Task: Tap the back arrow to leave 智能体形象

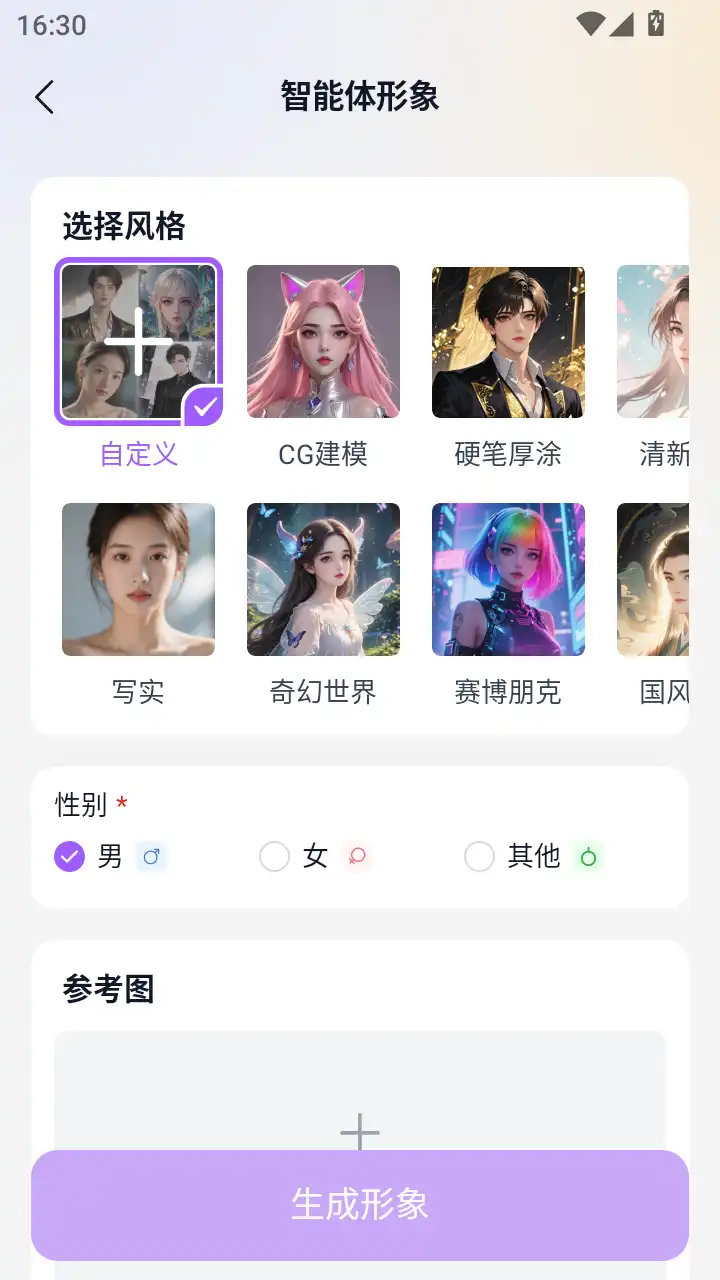Action: (x=44, y=97)
